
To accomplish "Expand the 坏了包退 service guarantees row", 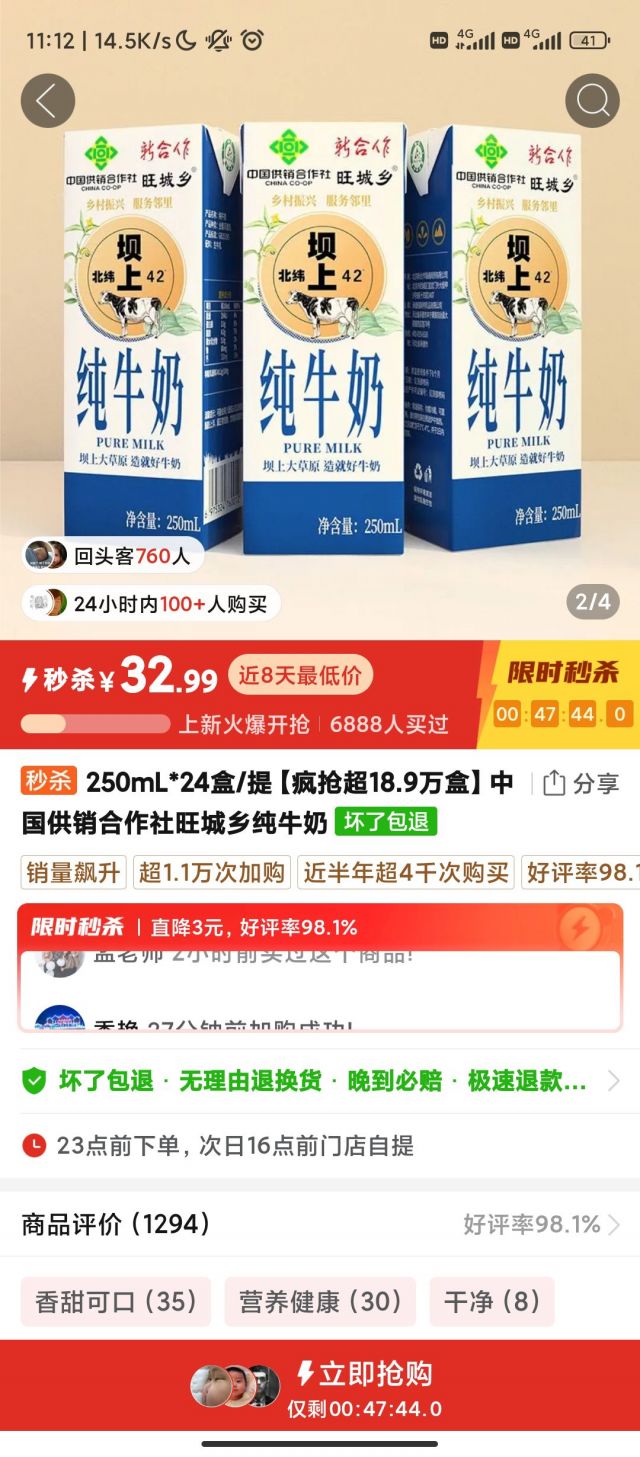I will pos(320,1081).
